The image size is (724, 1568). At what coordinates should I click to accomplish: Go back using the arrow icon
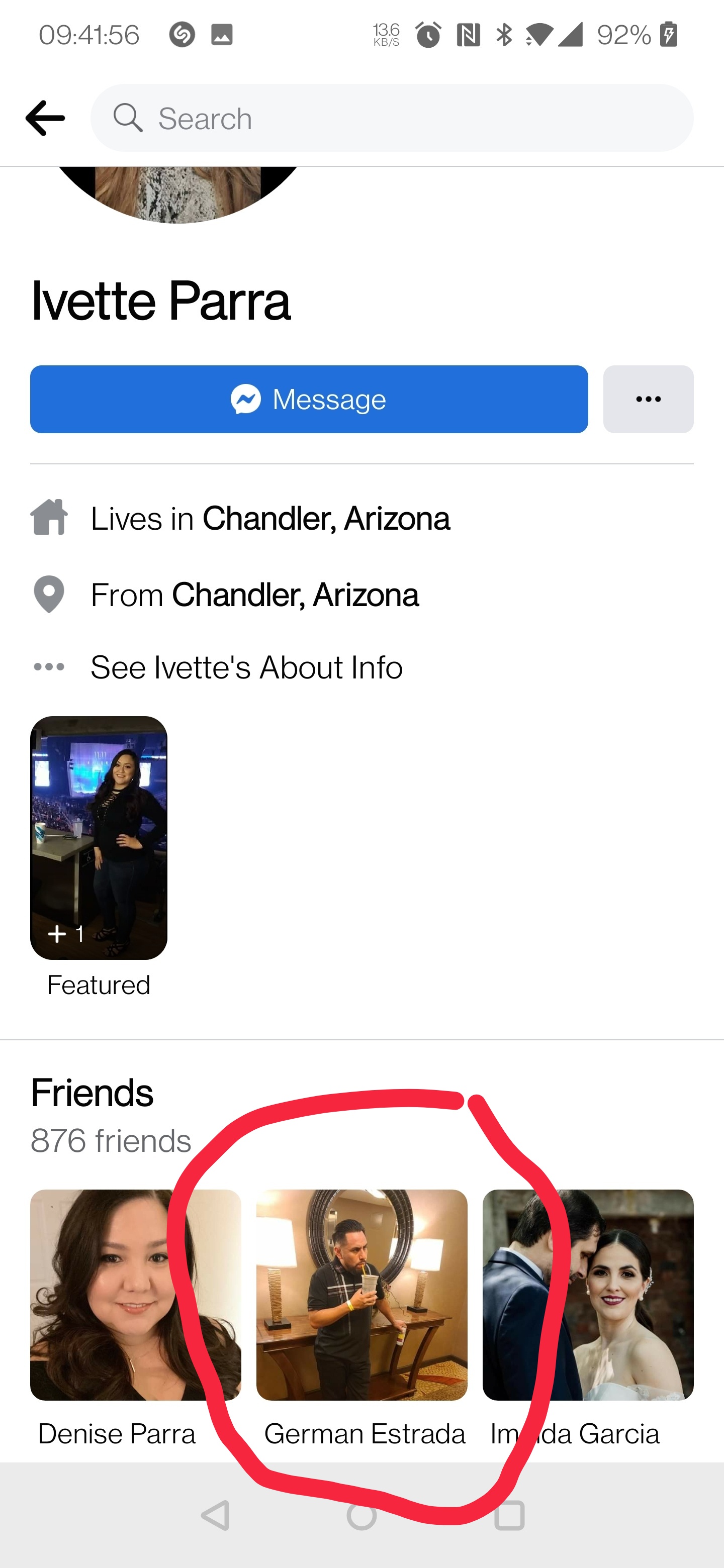pos(45,118)
